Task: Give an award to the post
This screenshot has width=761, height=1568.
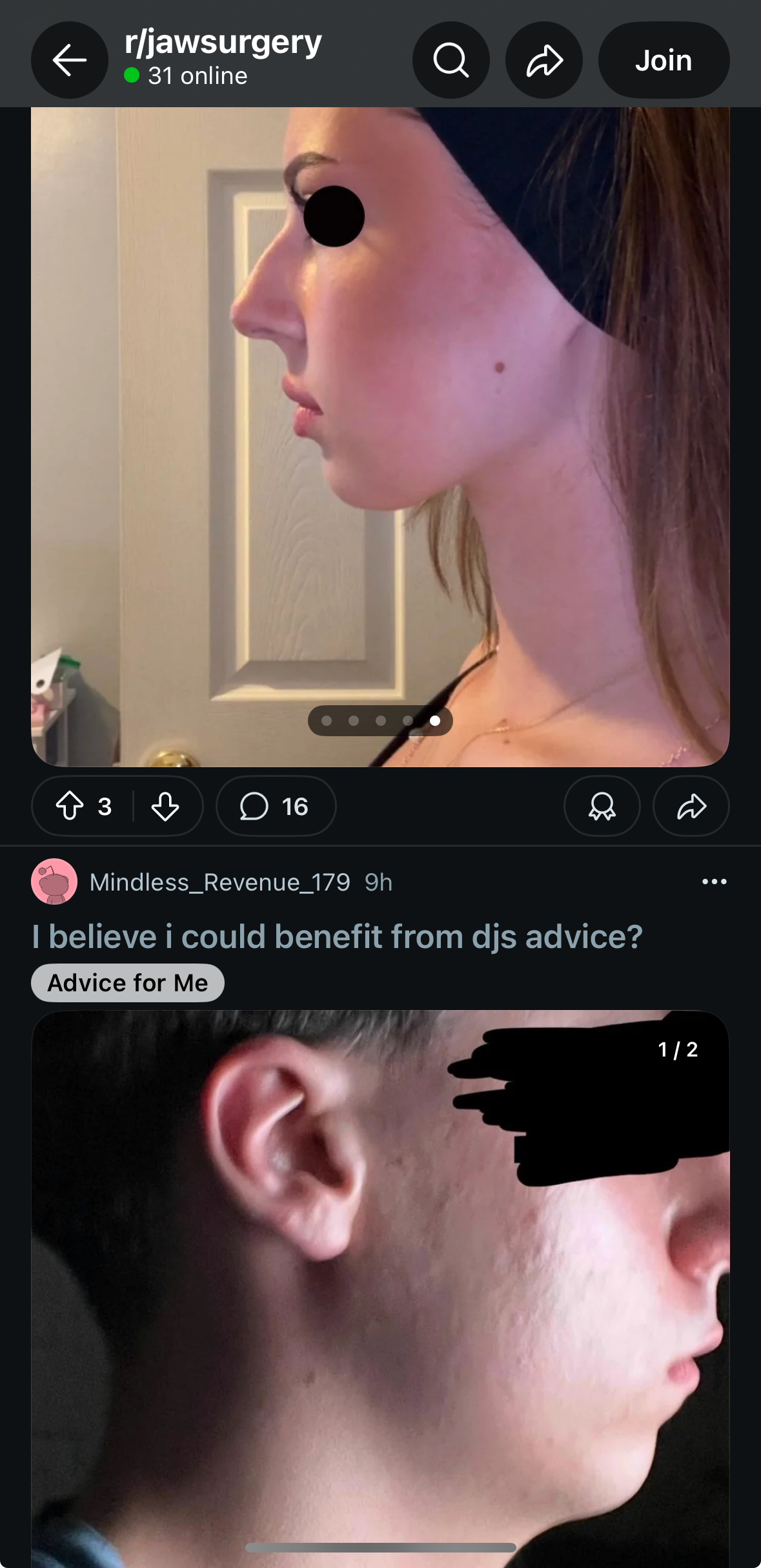Action: [602, 806]
